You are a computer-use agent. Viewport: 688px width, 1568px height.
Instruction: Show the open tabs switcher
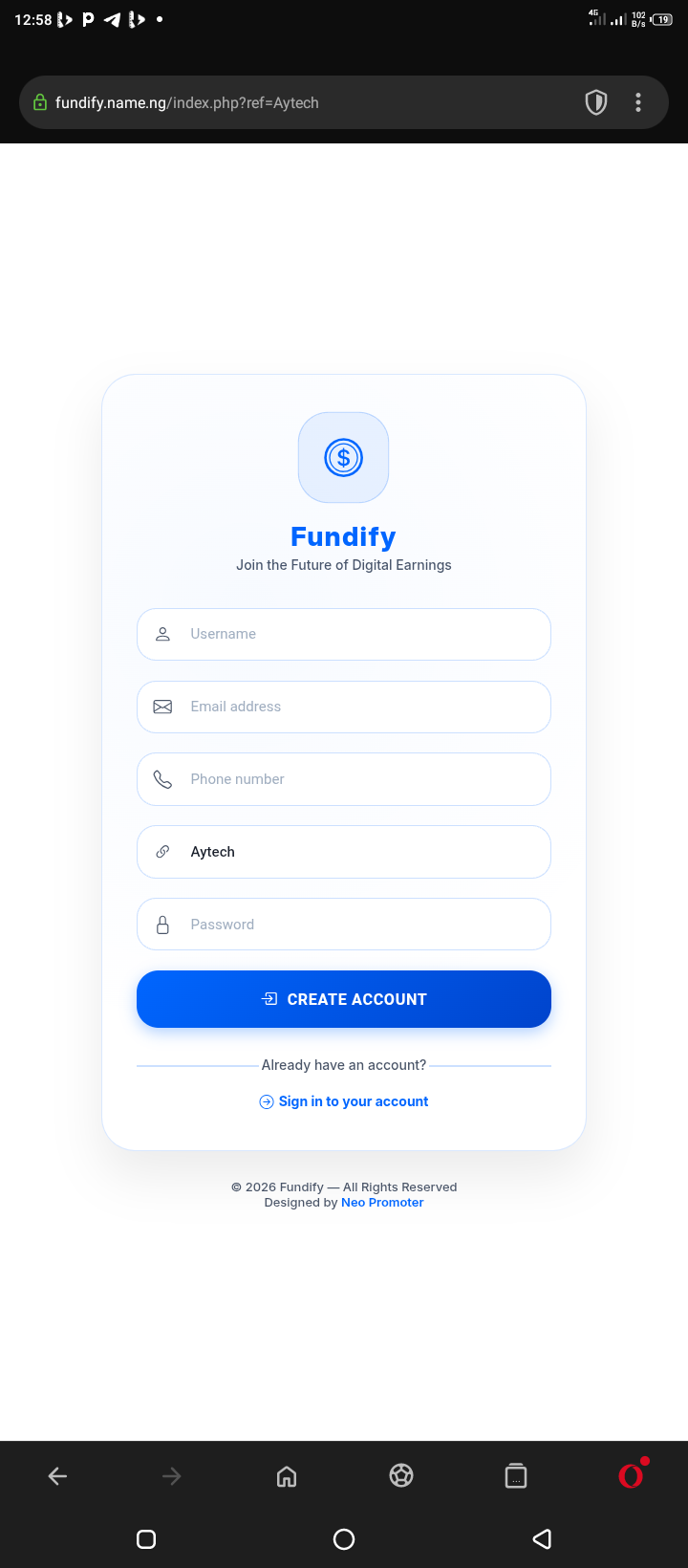tap(516, 1476)
